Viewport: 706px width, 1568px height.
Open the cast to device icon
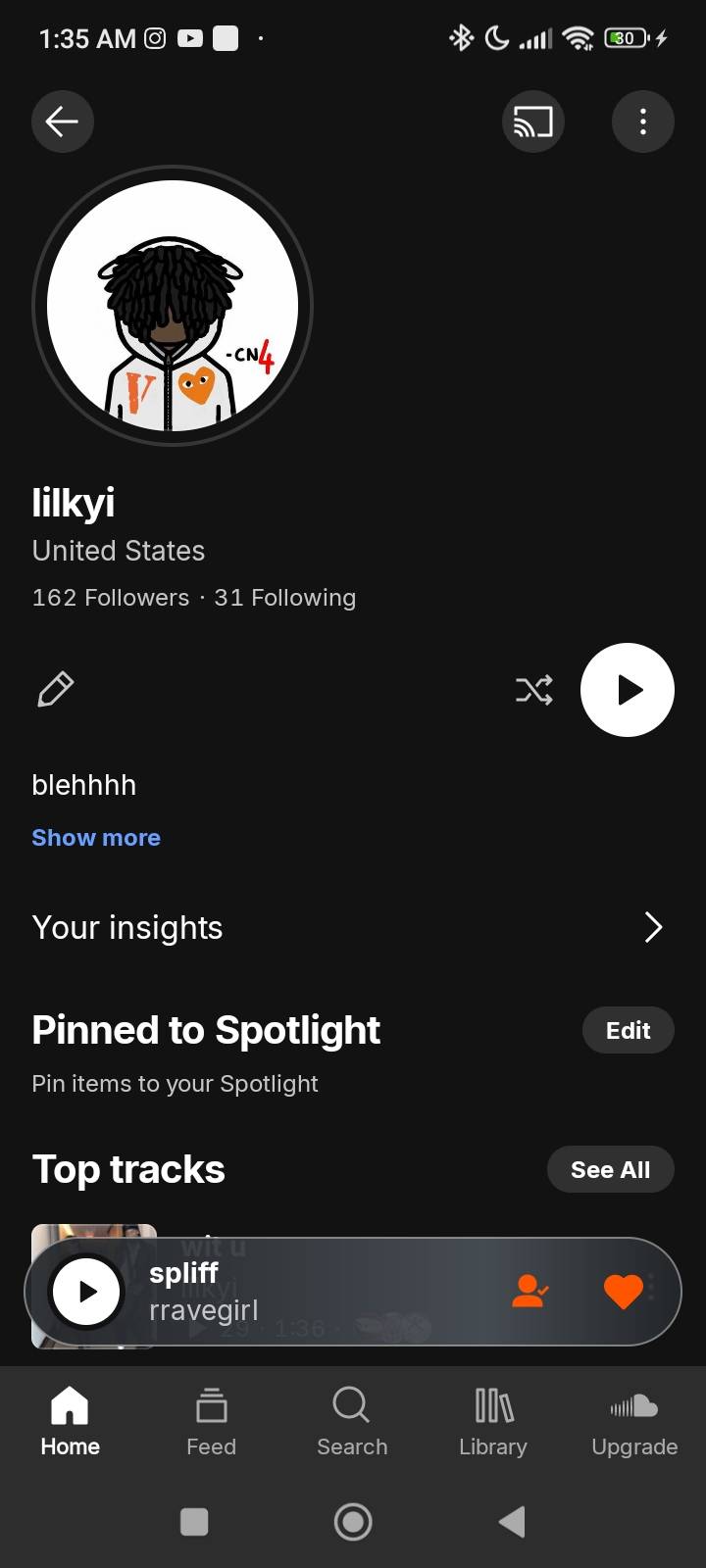[533, 122]
